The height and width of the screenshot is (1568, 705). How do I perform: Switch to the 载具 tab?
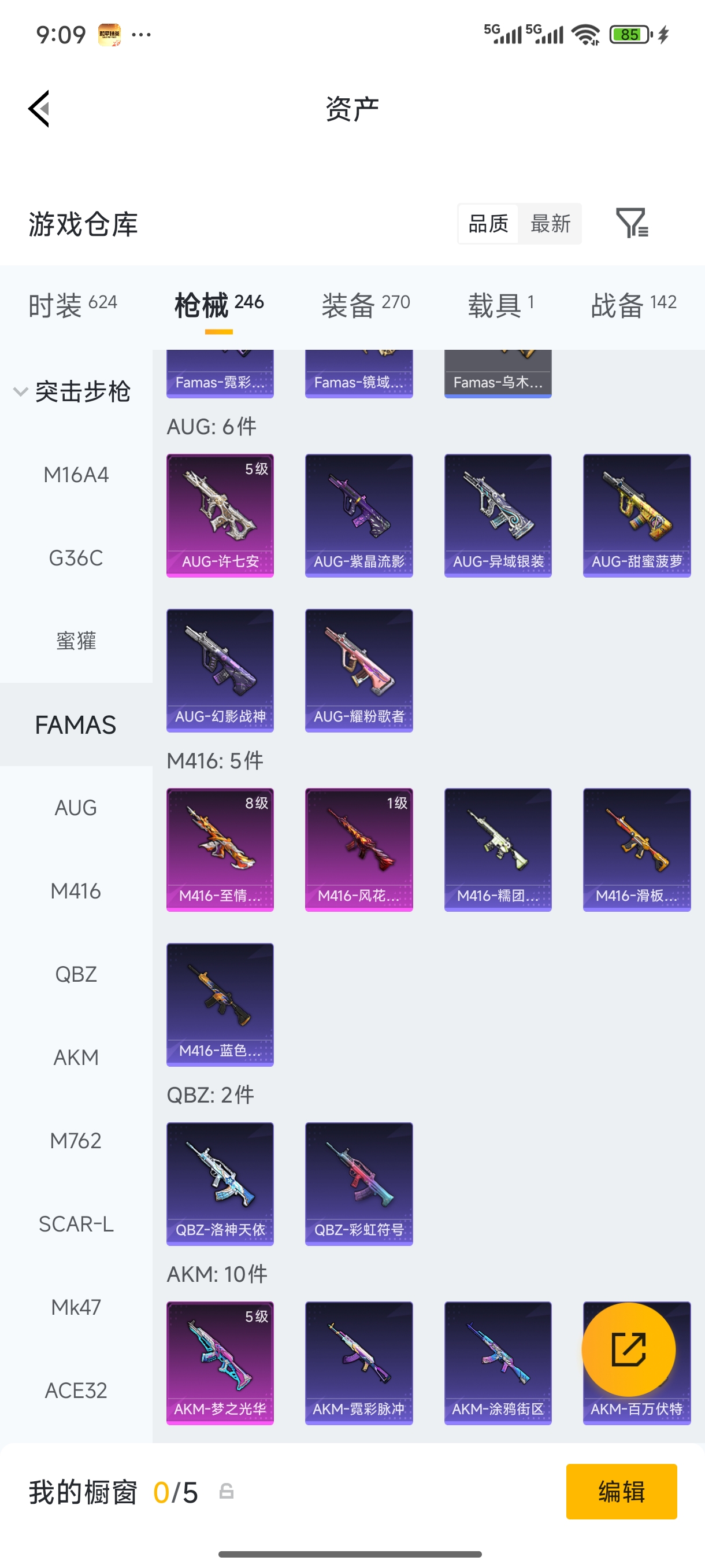click(x=500, y=304)
